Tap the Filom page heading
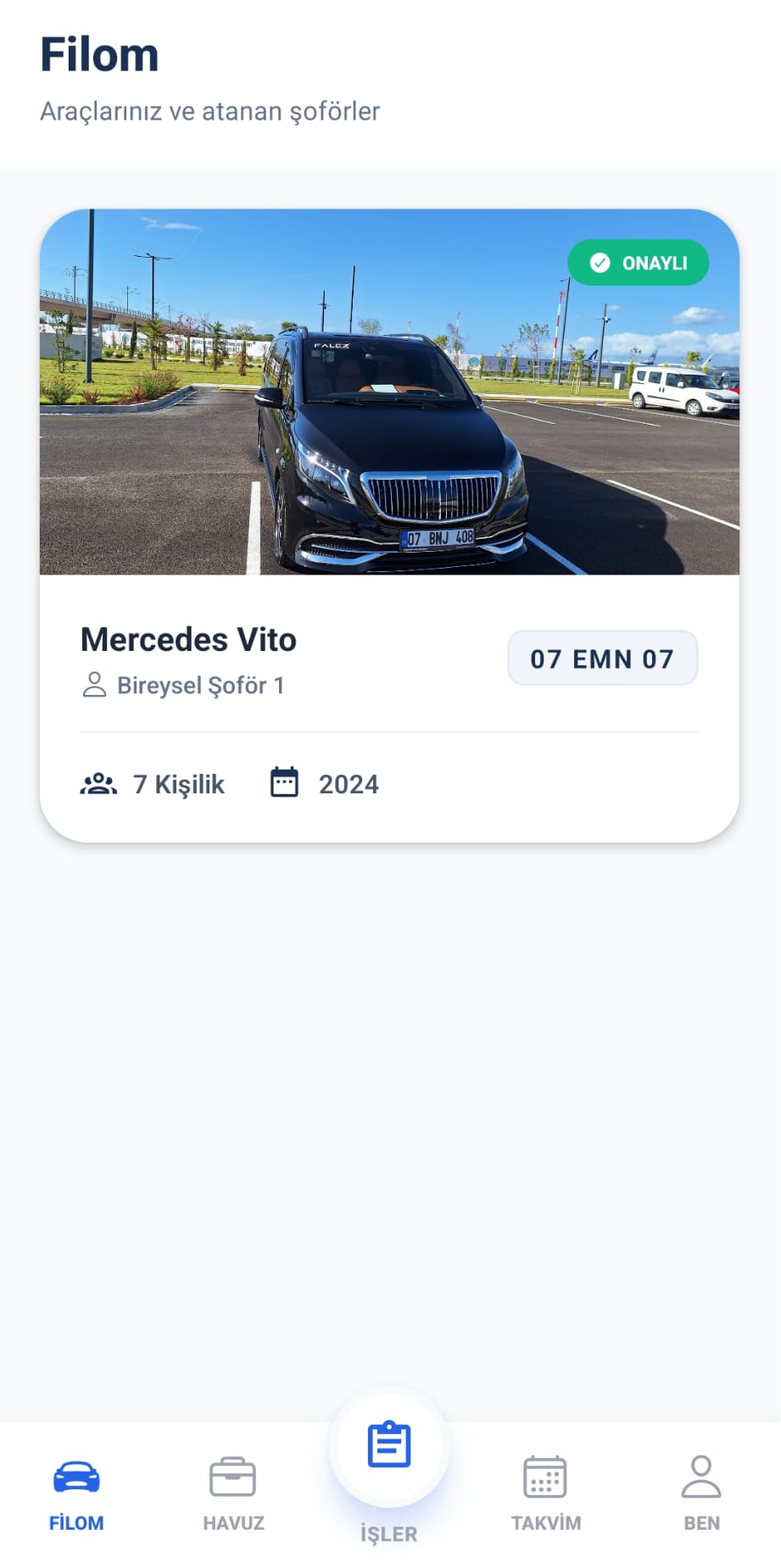Image resolution: width=781 pixels, height=1568 pixels. [99, 53]
